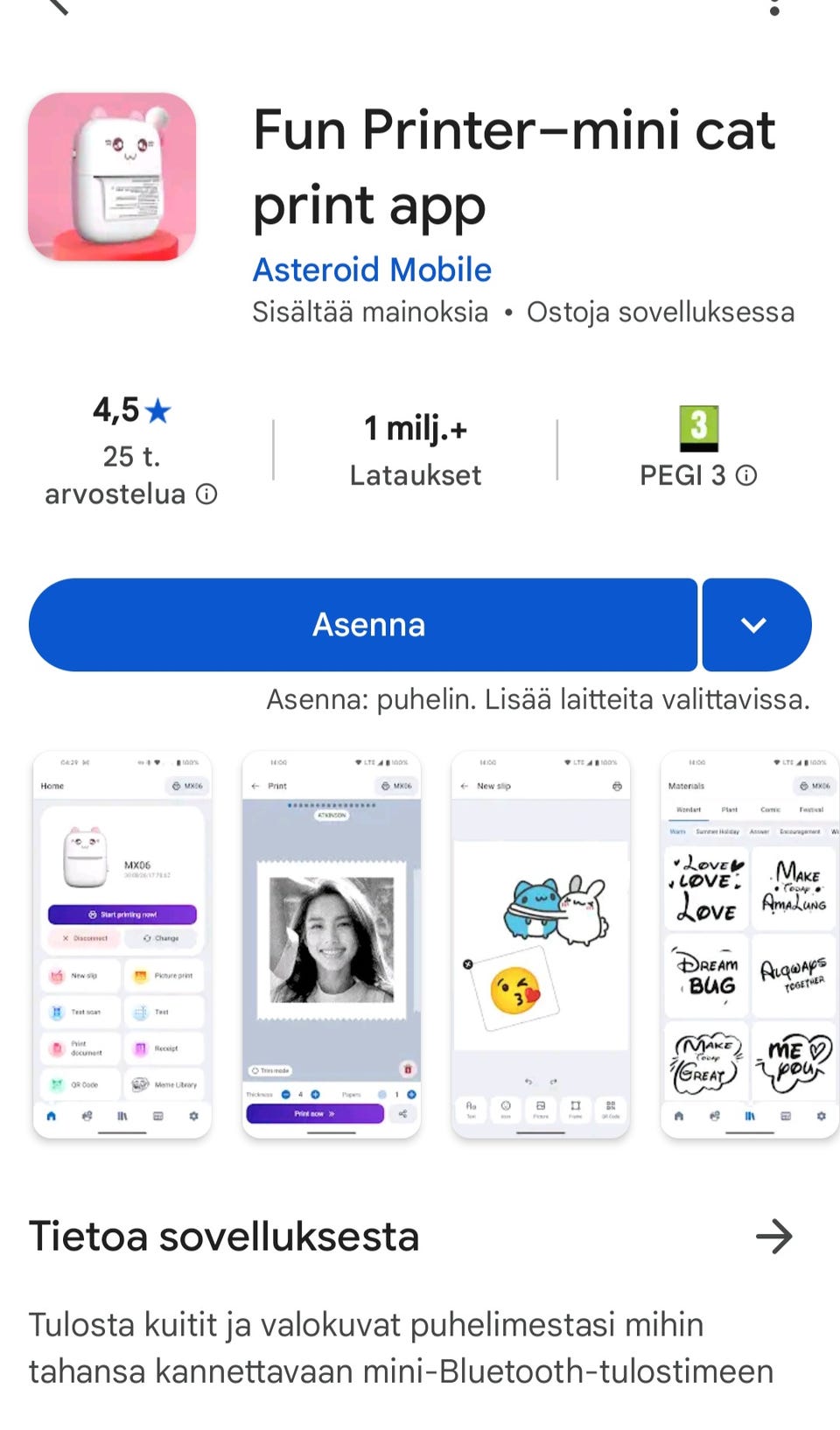Select the Frame tool in slip editor
Screen dimensions: 840x1430
[x=575, y=1106]
